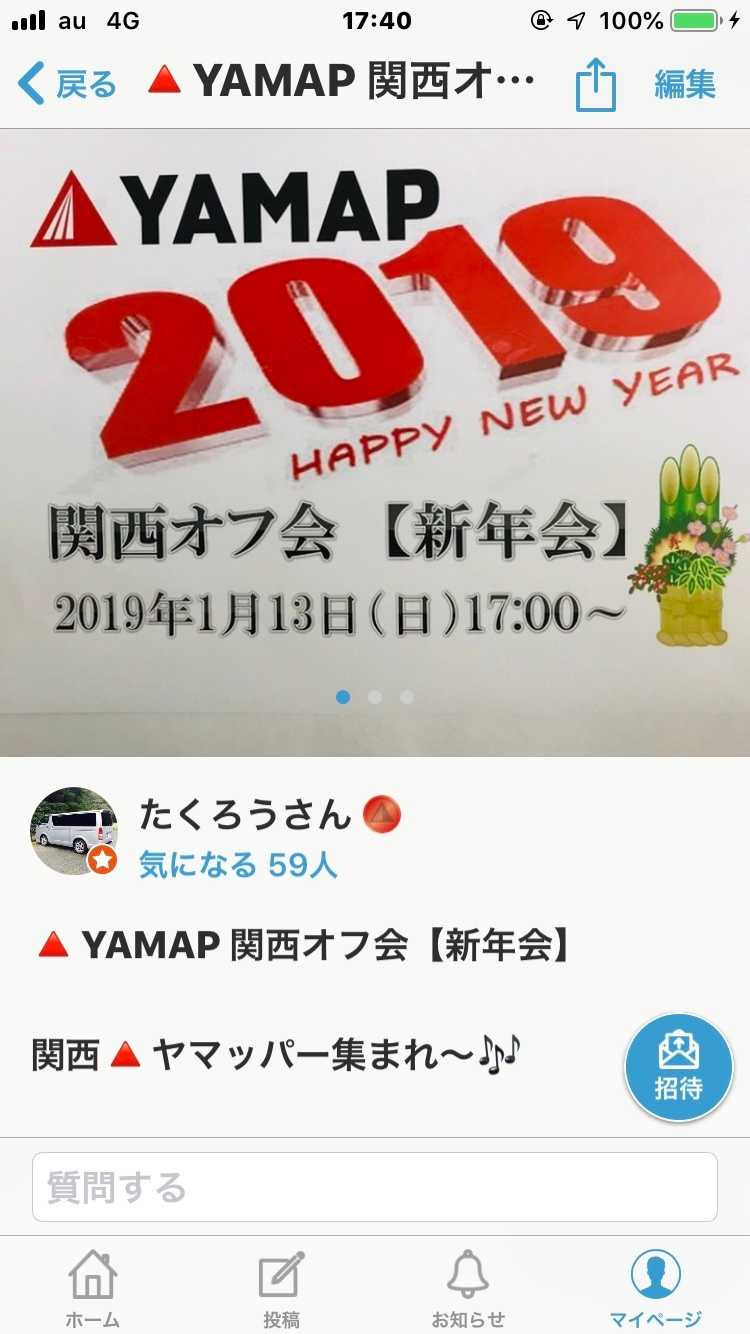The height and width of the screenshot is (1334, 750).
Task: Focus the 質問する input field
Action: [375, 1187]
